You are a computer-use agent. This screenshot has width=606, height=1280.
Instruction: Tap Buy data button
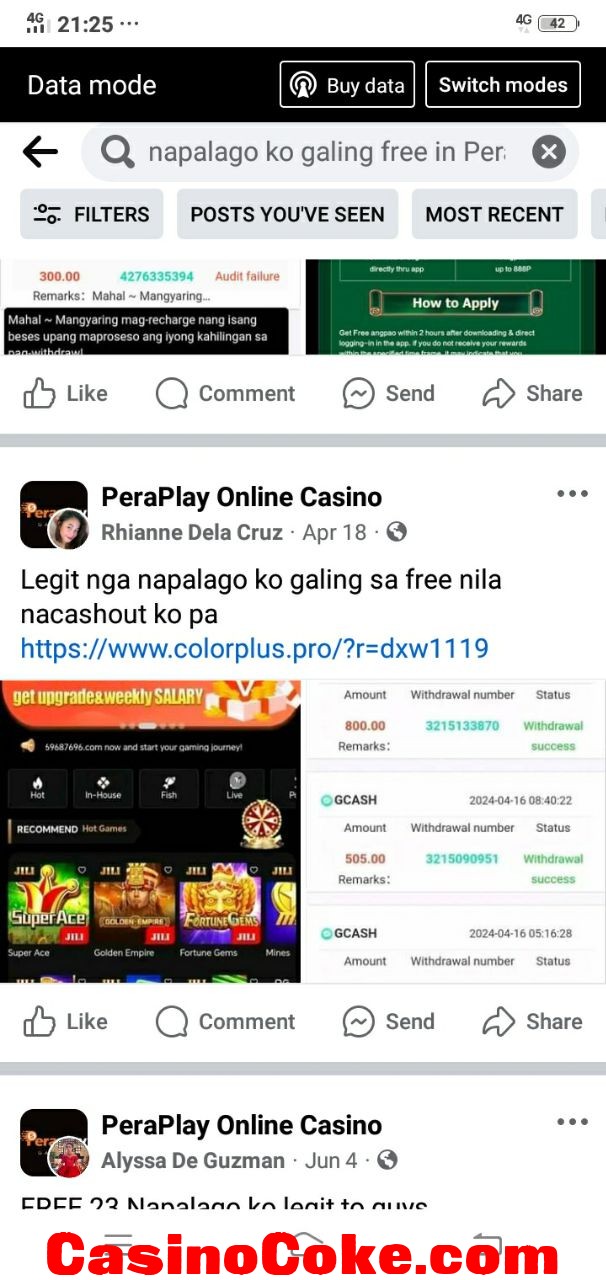point(347,85)
